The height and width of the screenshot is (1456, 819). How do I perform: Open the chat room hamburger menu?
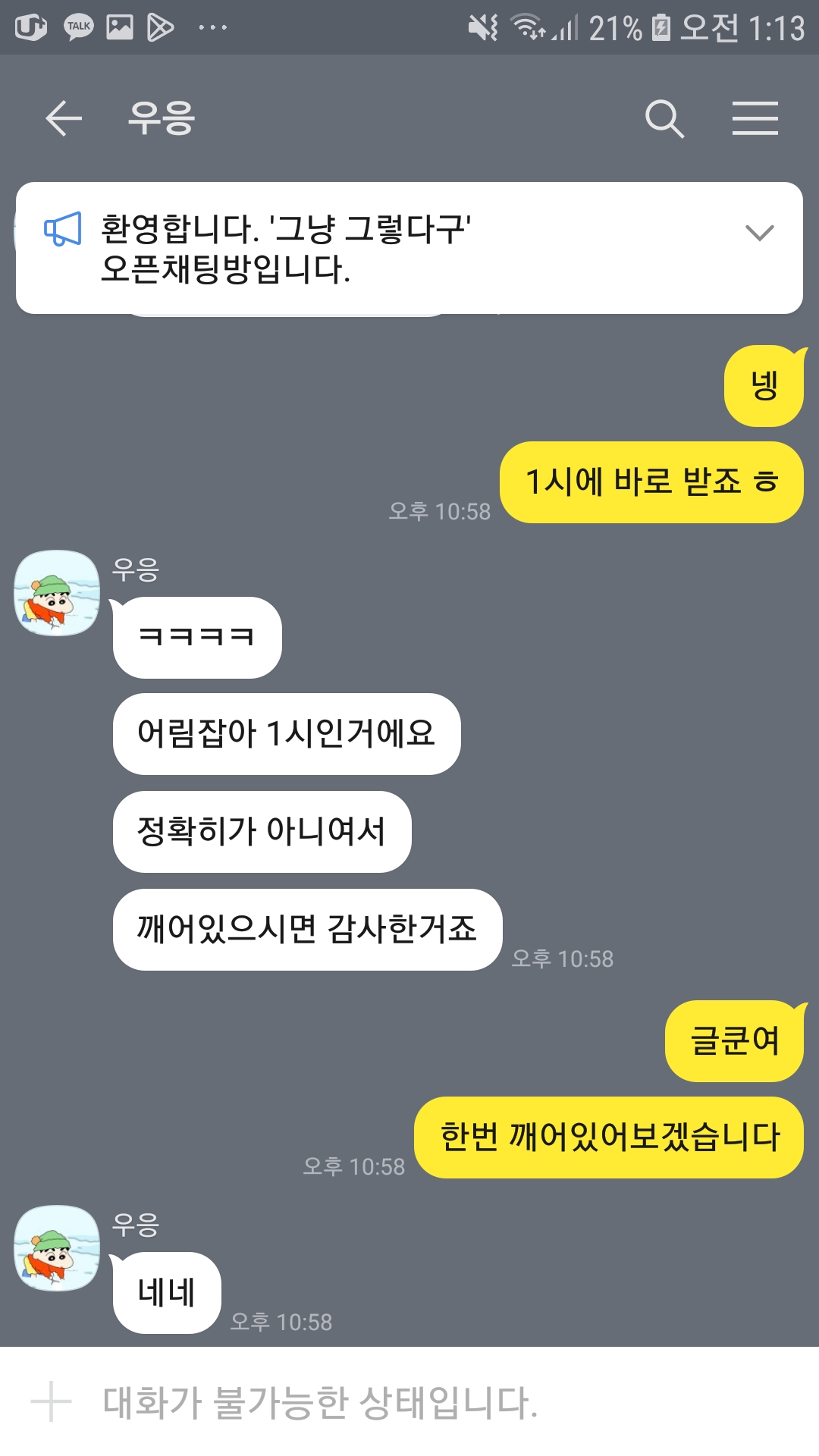[755, 118]
